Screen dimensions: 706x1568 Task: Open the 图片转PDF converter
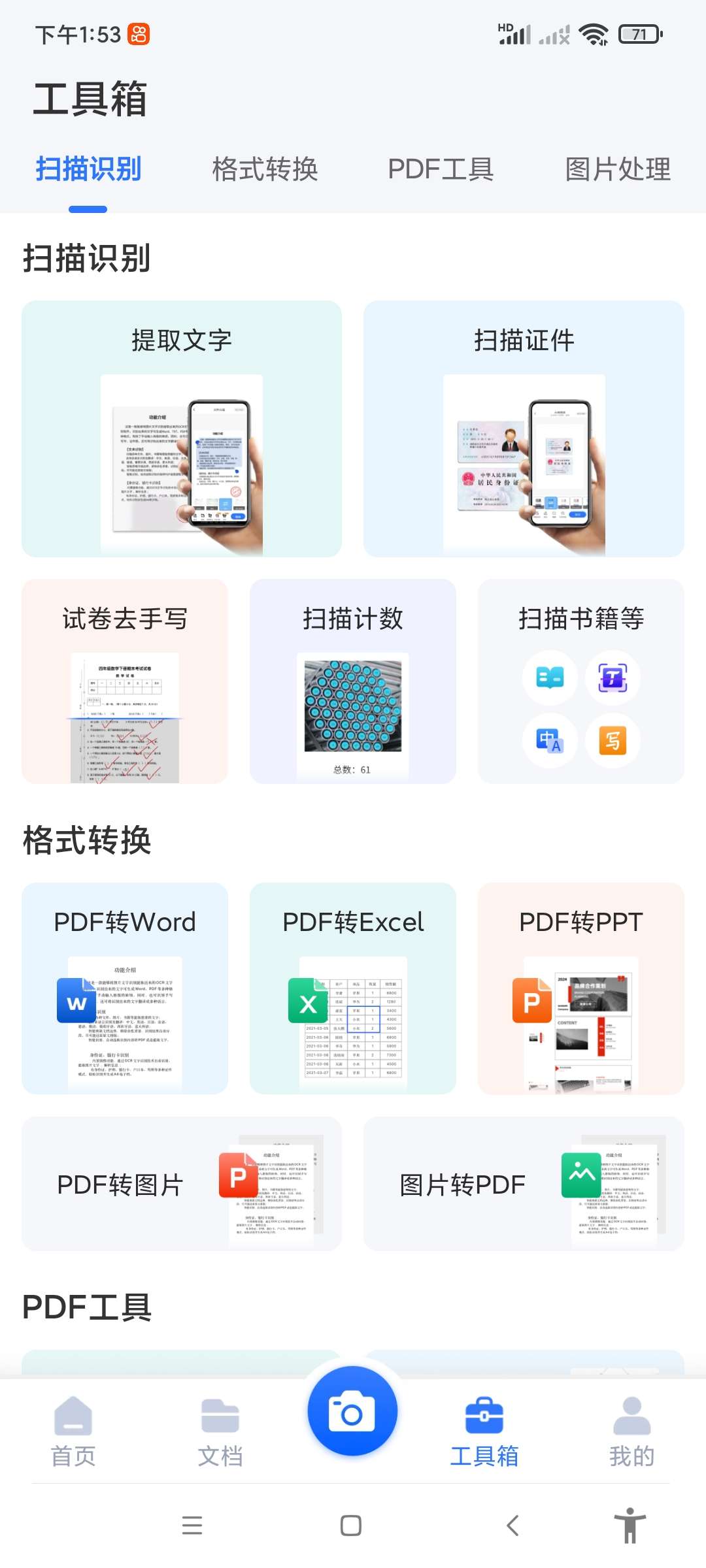[x=524, y=1184]
